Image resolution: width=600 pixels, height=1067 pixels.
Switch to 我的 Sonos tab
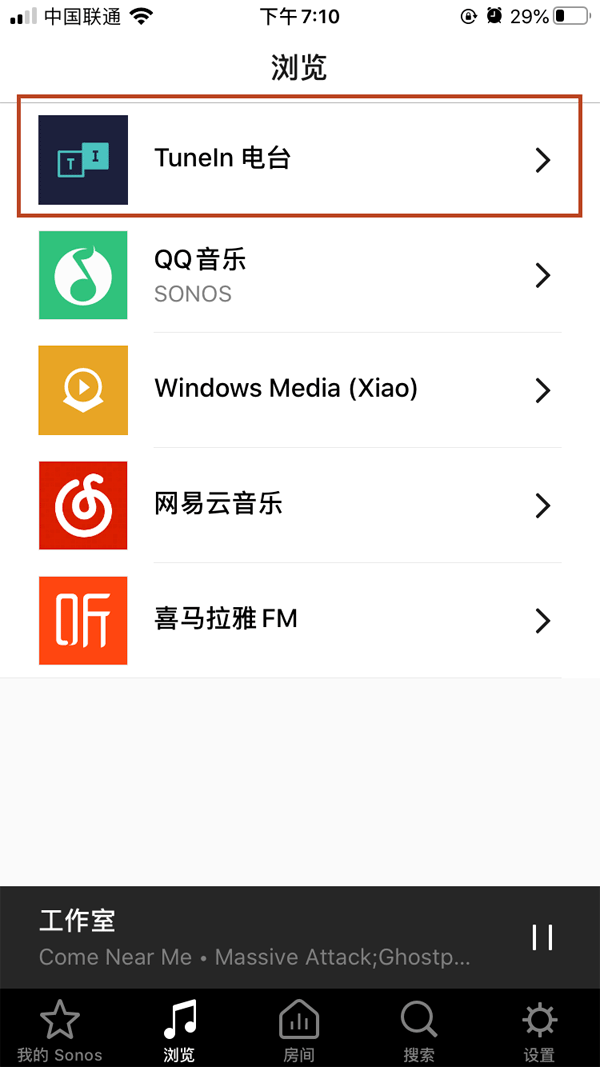click(x=60, y=1031)
